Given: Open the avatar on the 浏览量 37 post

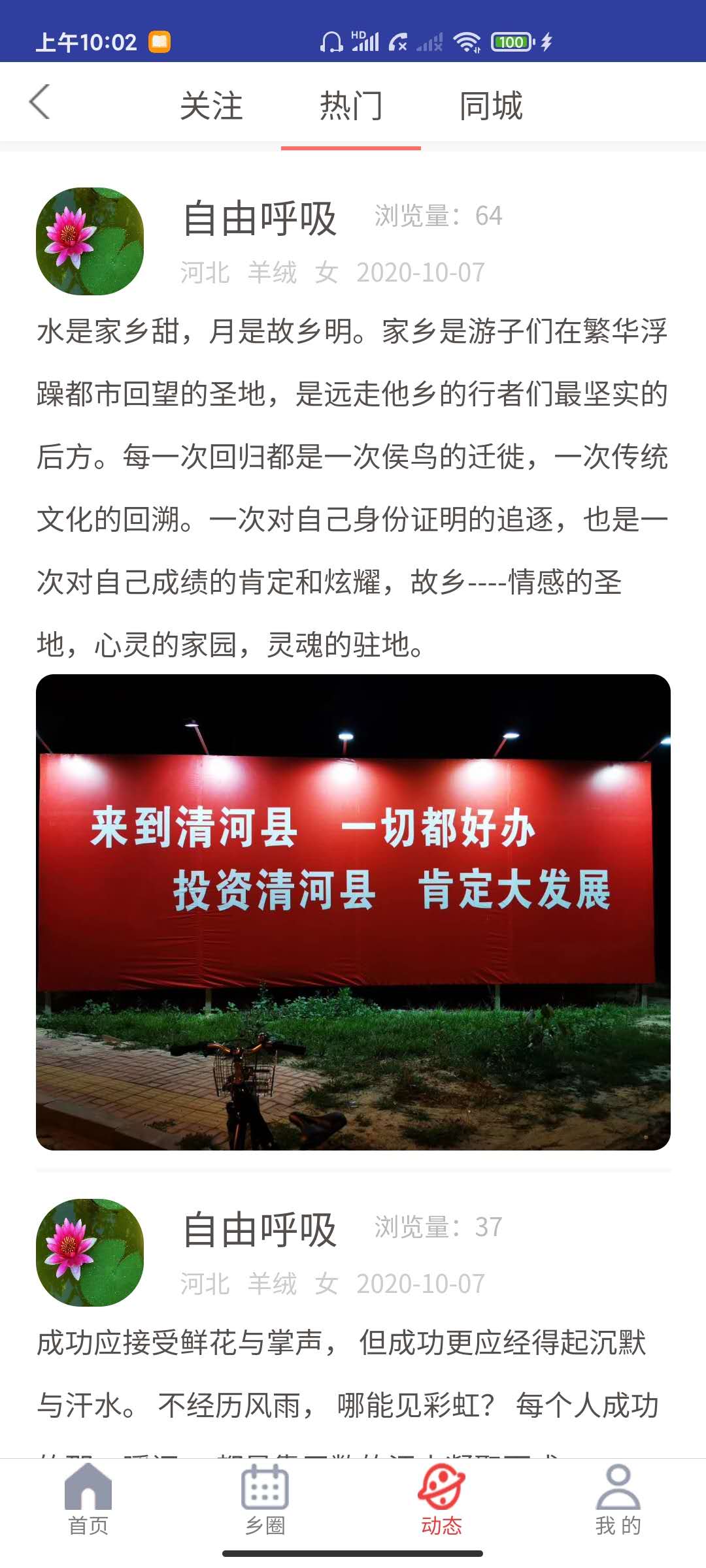Looking at the screenshot, I should (x=90, y=1252).
